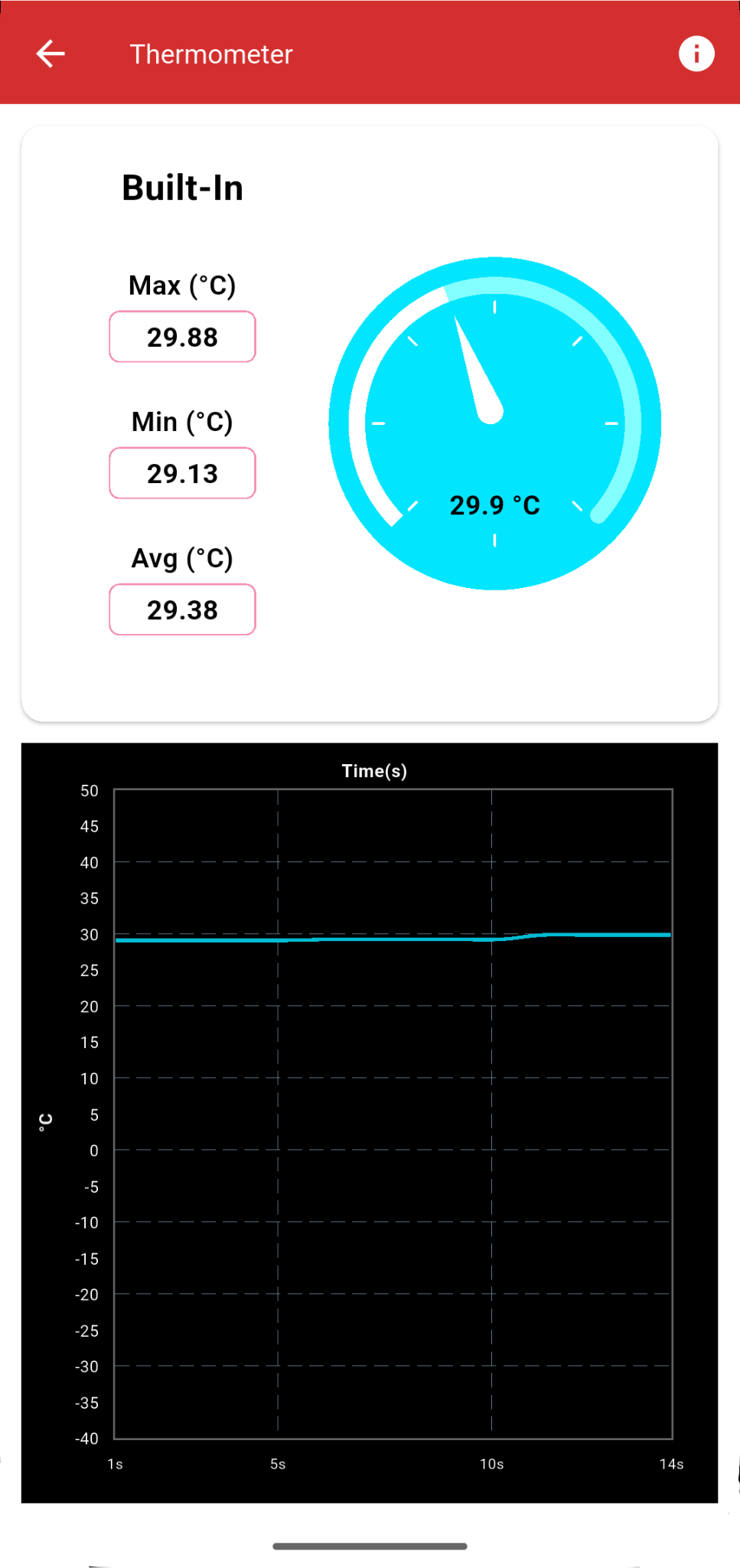Click the Avg (°C) label text
Image resolution: width=740 pixels, height=1568 pixels.
click(x=182, y=558)
